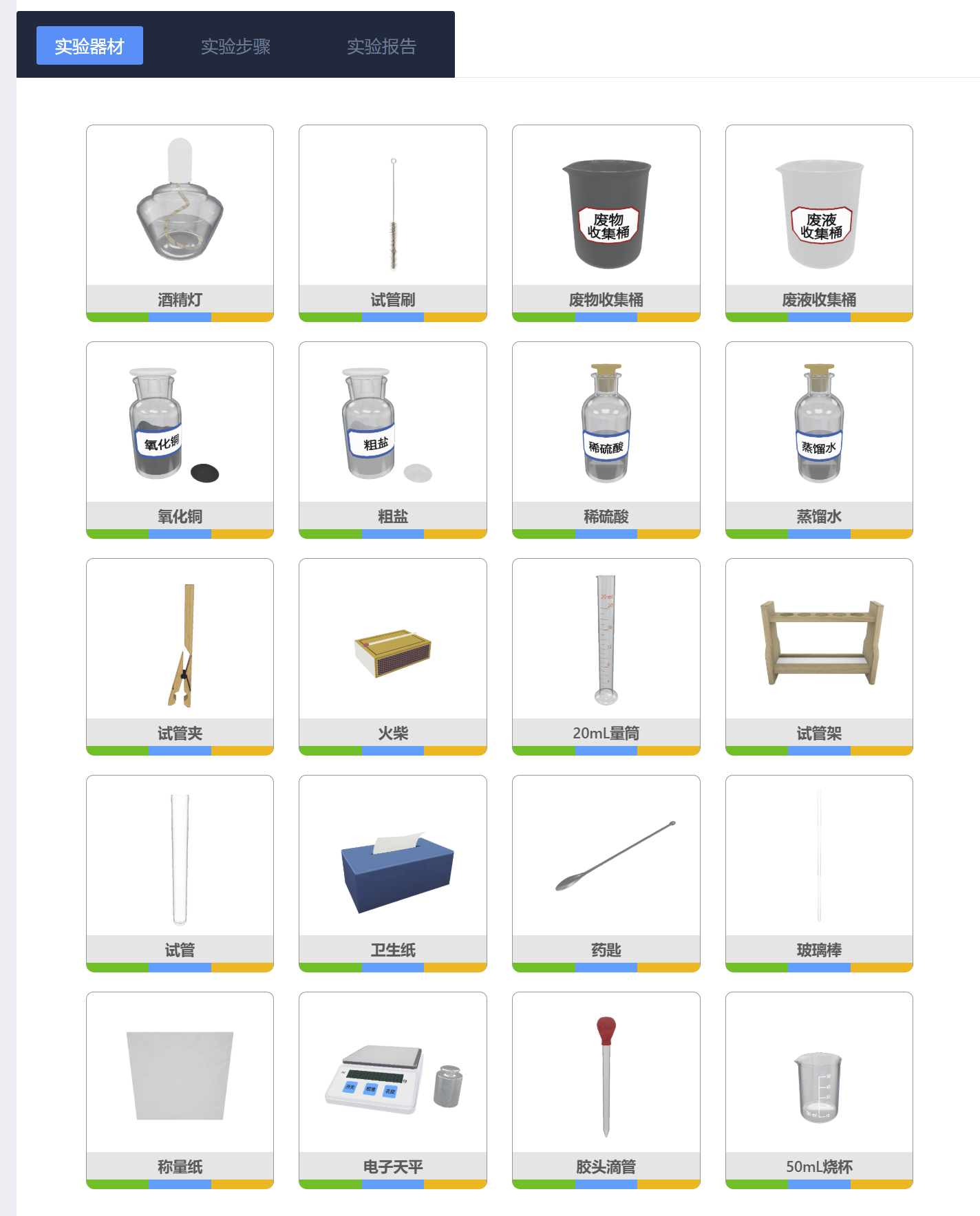Select the 实验器材 tab
The height and width of the screenshot is (1216, 980).
click(x=89, y=46)
